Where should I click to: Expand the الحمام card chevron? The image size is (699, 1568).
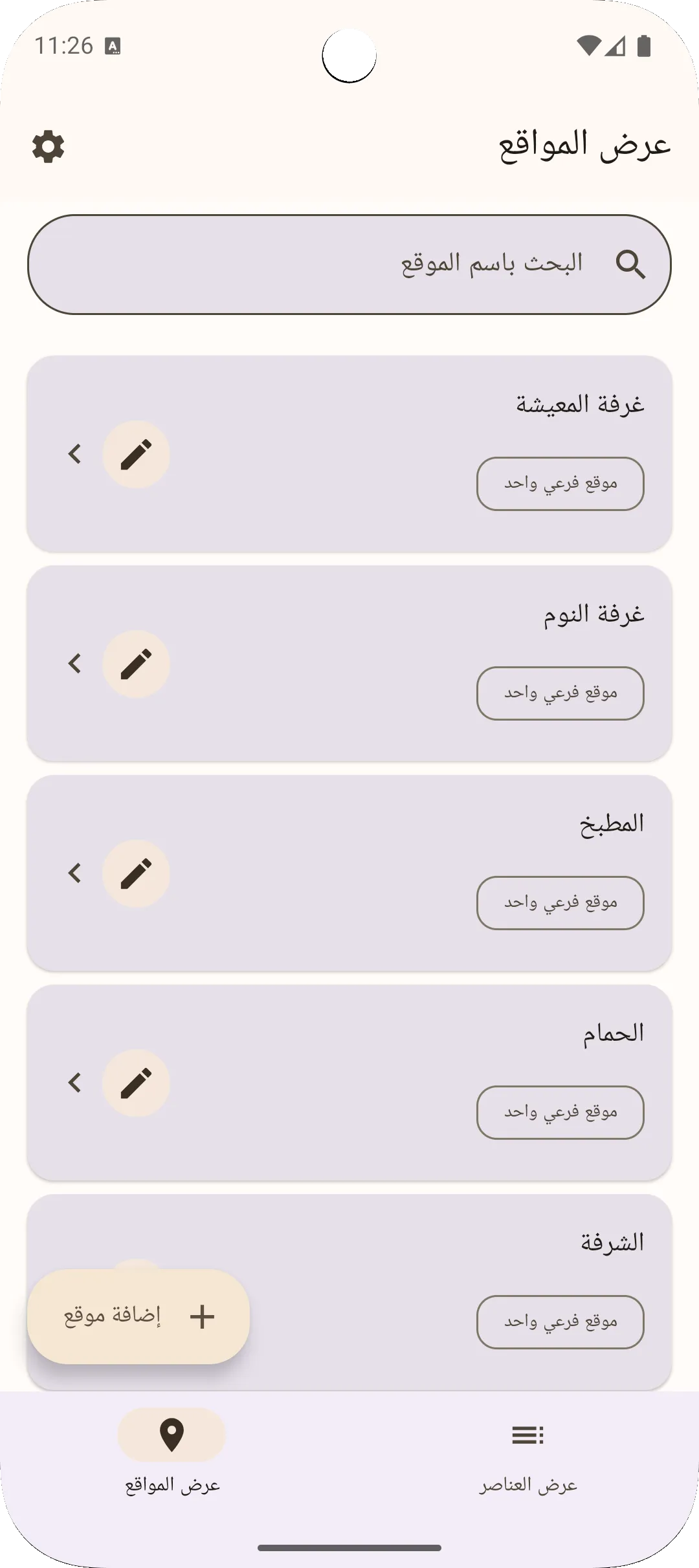pos(74,1082)
